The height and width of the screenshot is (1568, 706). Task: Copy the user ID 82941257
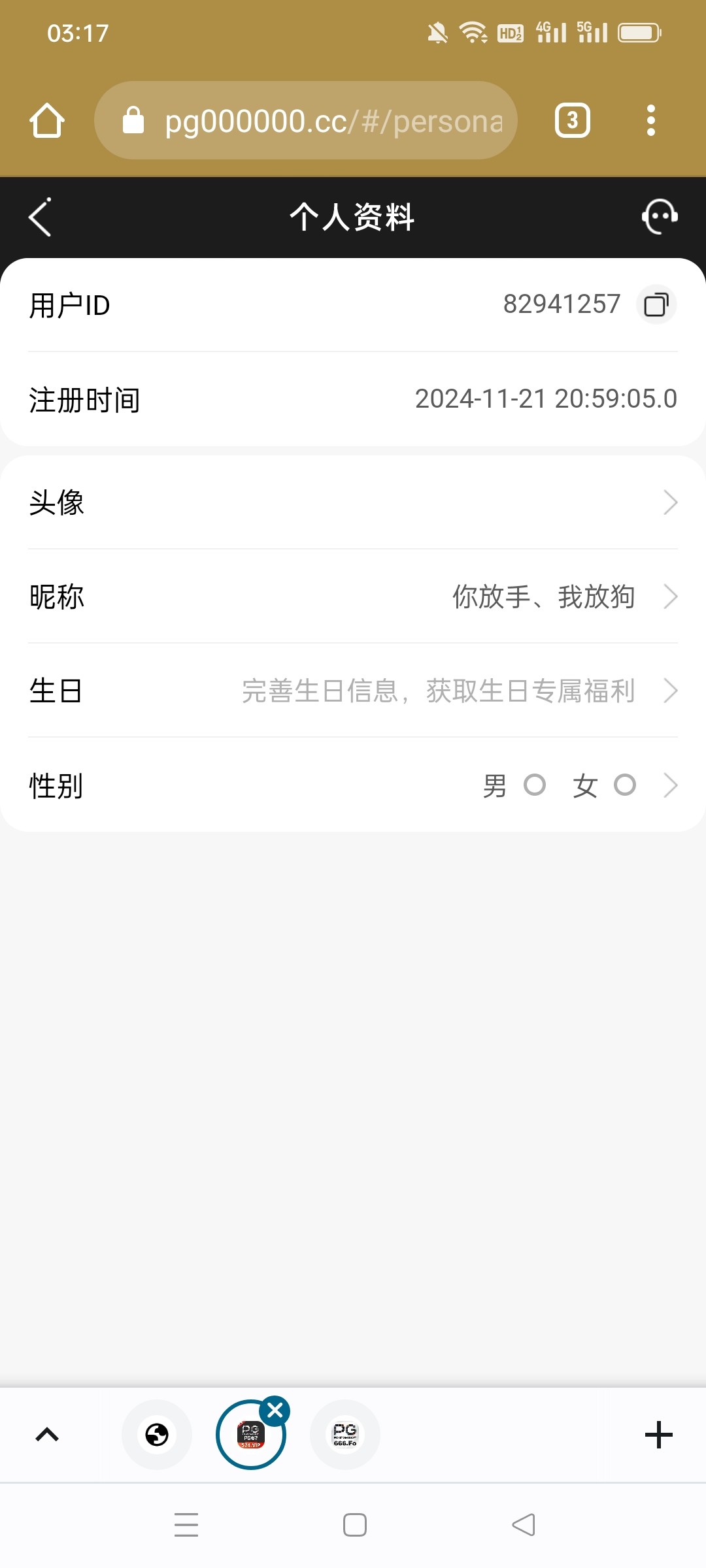click(656, 304)
